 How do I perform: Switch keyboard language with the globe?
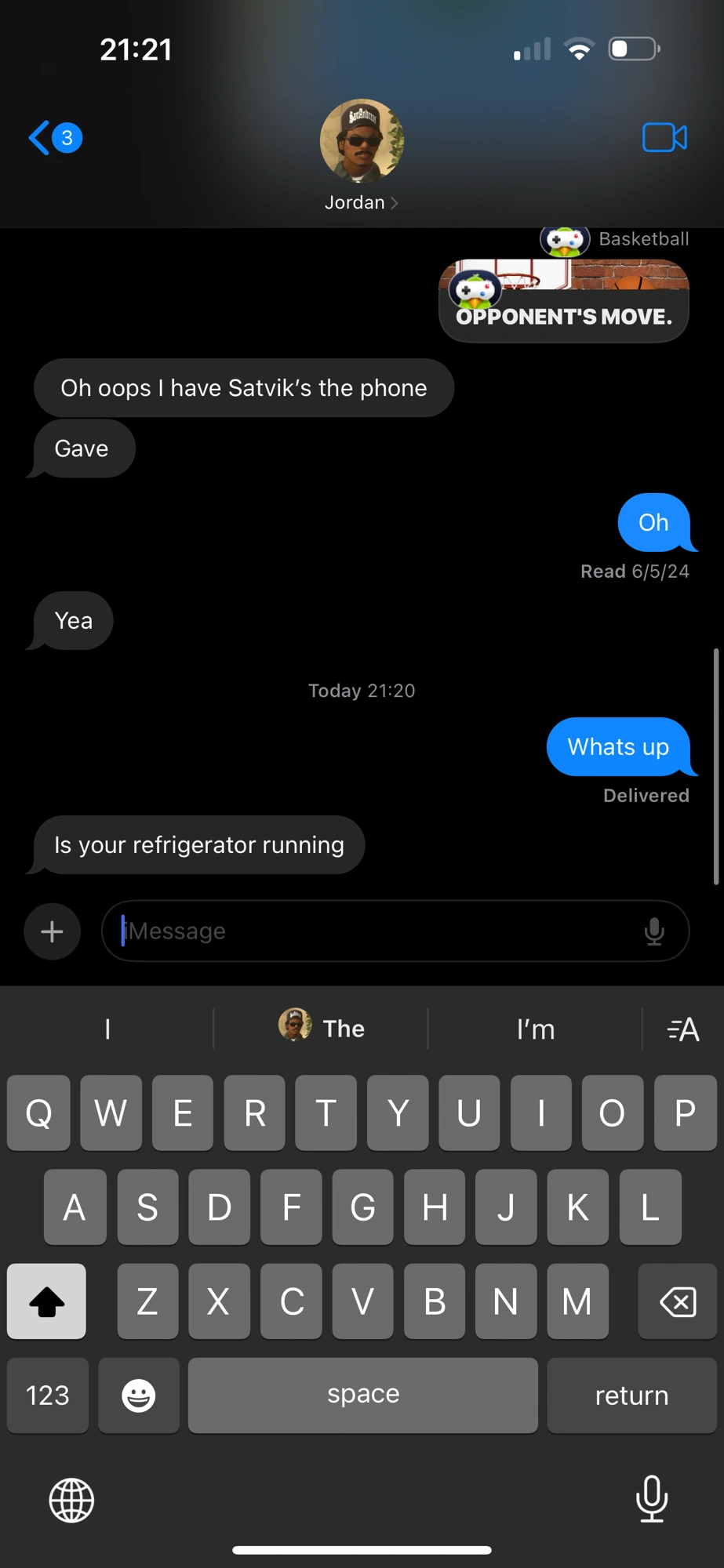point(71,1500)
